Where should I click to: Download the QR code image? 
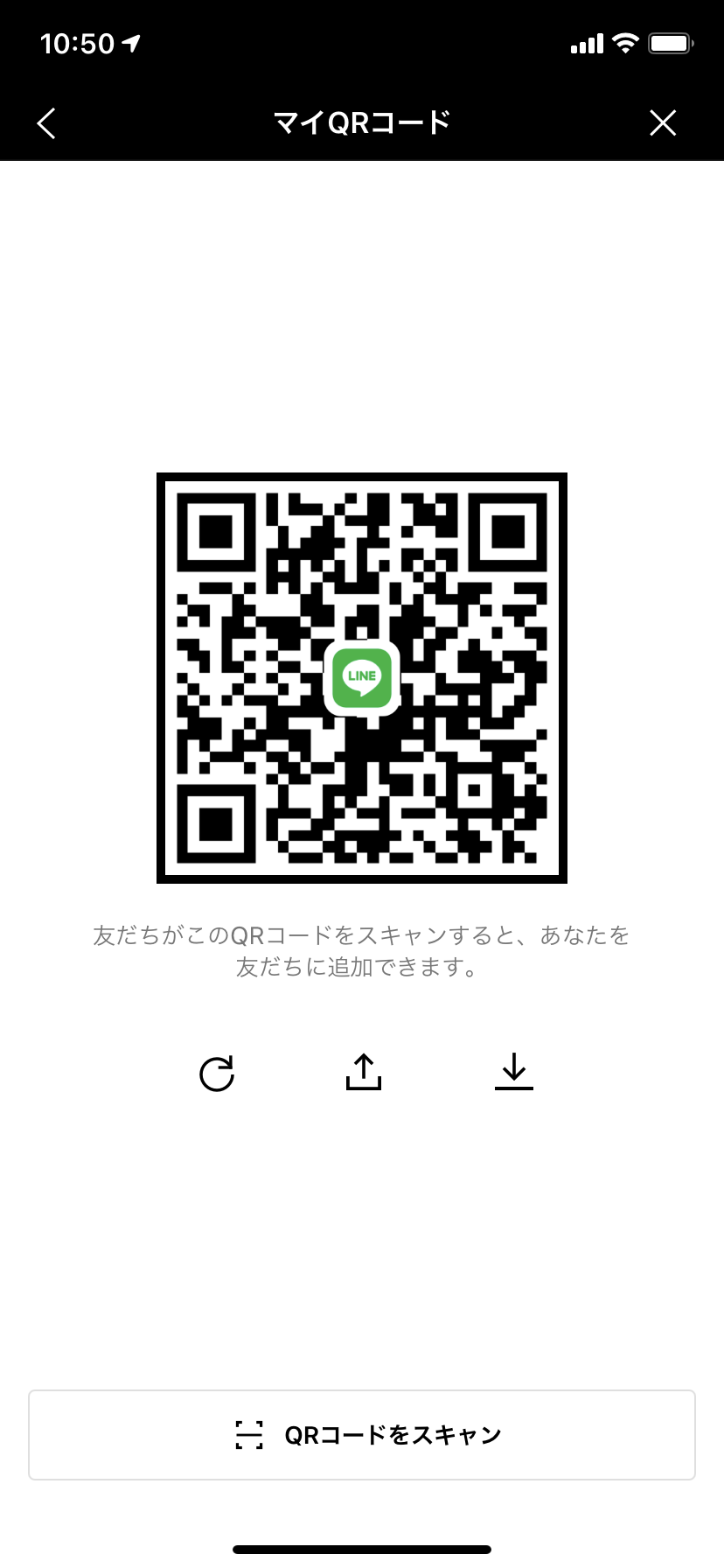tap(514, 1072)
